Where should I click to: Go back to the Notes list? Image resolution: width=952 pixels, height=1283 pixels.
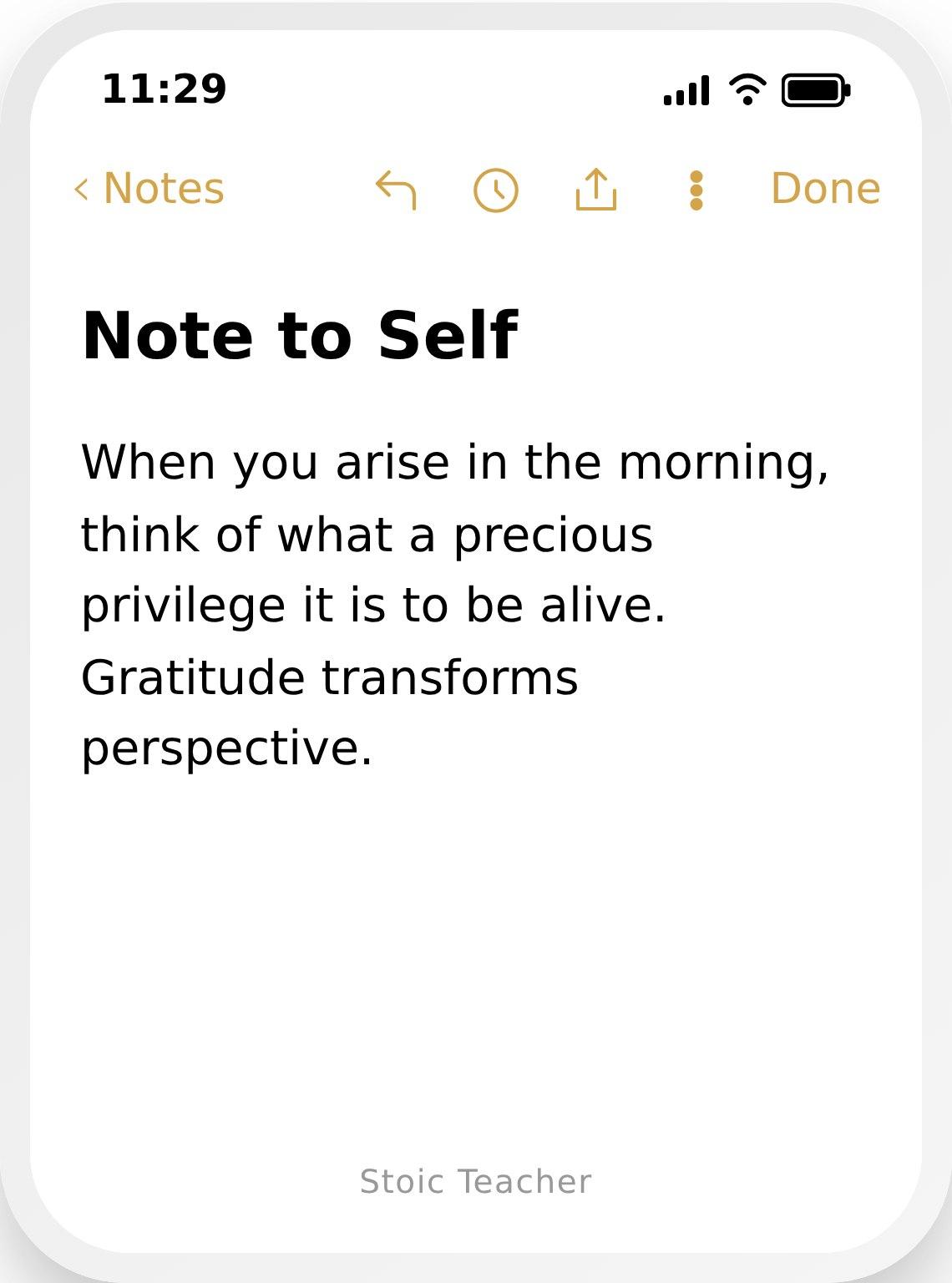[x=149, y=189]
